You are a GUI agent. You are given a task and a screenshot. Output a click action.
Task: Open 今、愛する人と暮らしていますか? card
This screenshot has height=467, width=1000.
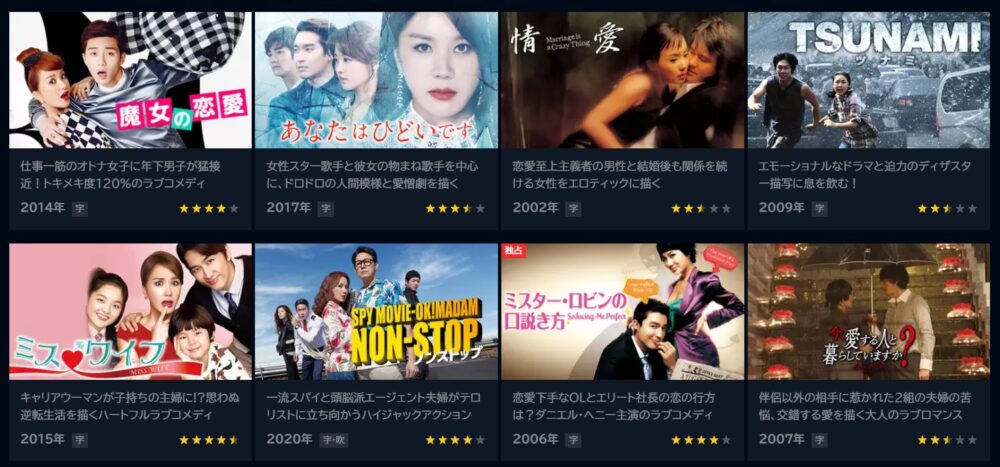[868, 311]
